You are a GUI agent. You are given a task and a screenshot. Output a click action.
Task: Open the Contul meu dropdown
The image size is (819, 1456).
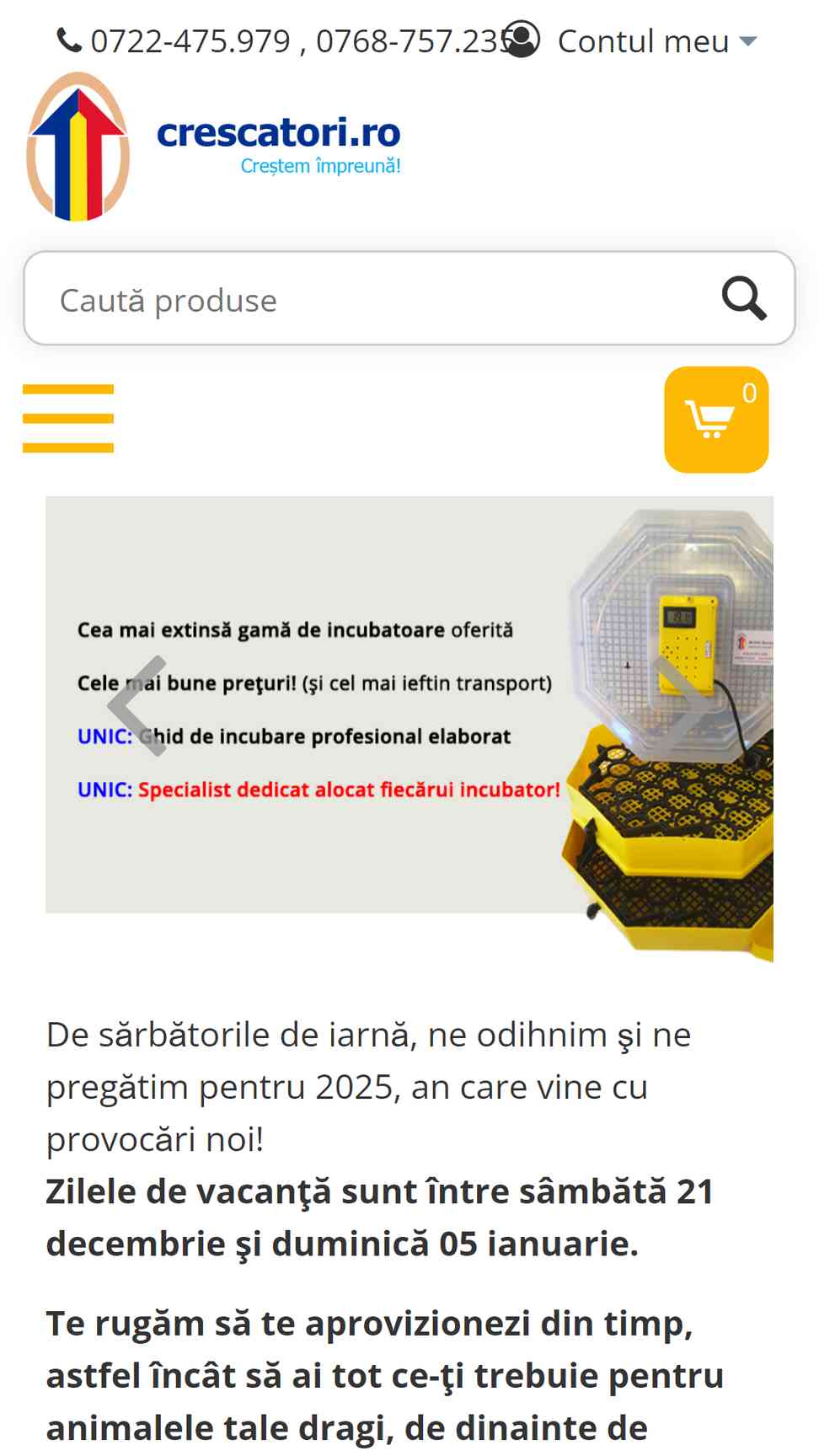[633, 40]
